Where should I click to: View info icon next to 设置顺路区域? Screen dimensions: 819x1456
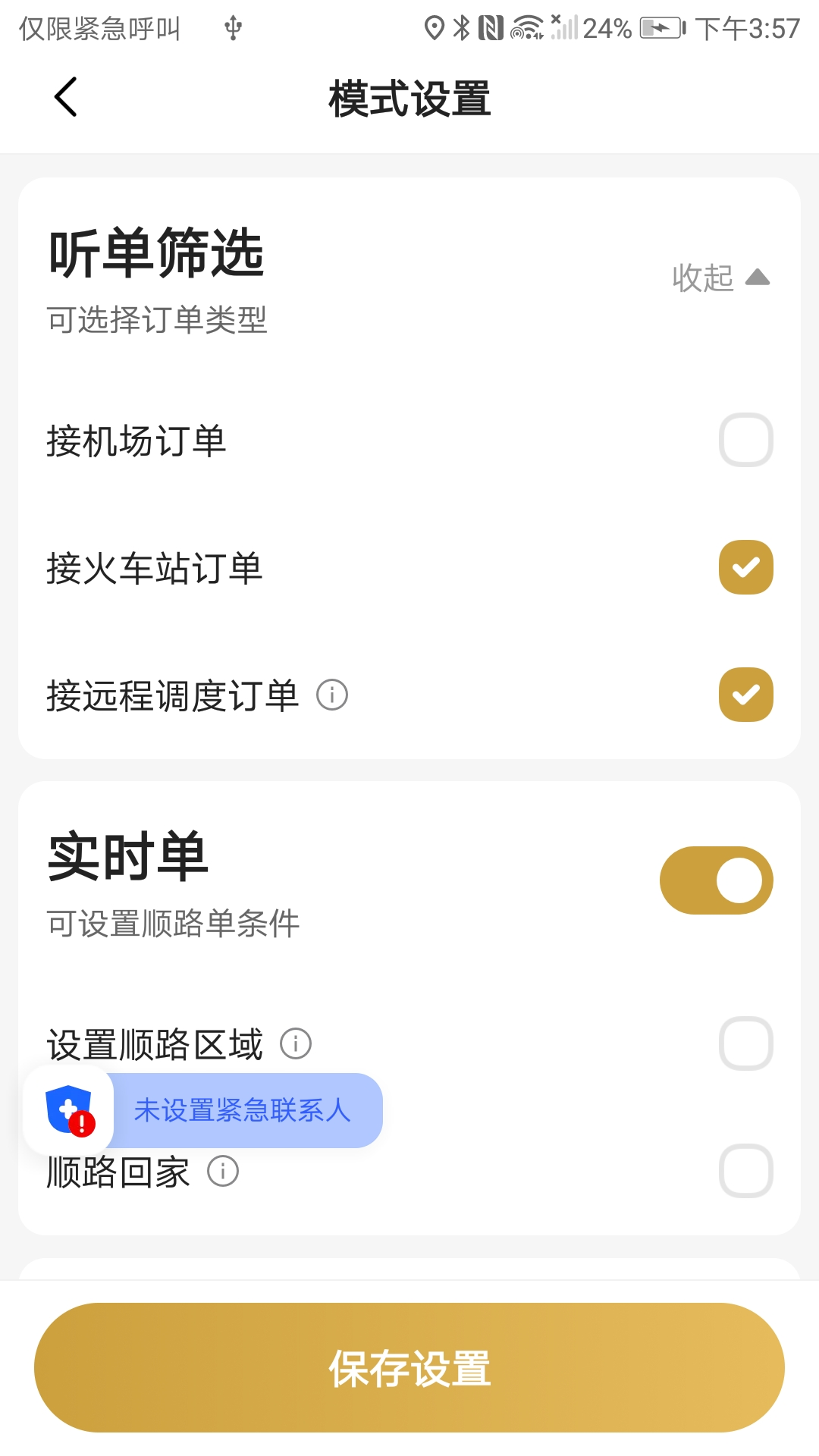pos(296,1044)
